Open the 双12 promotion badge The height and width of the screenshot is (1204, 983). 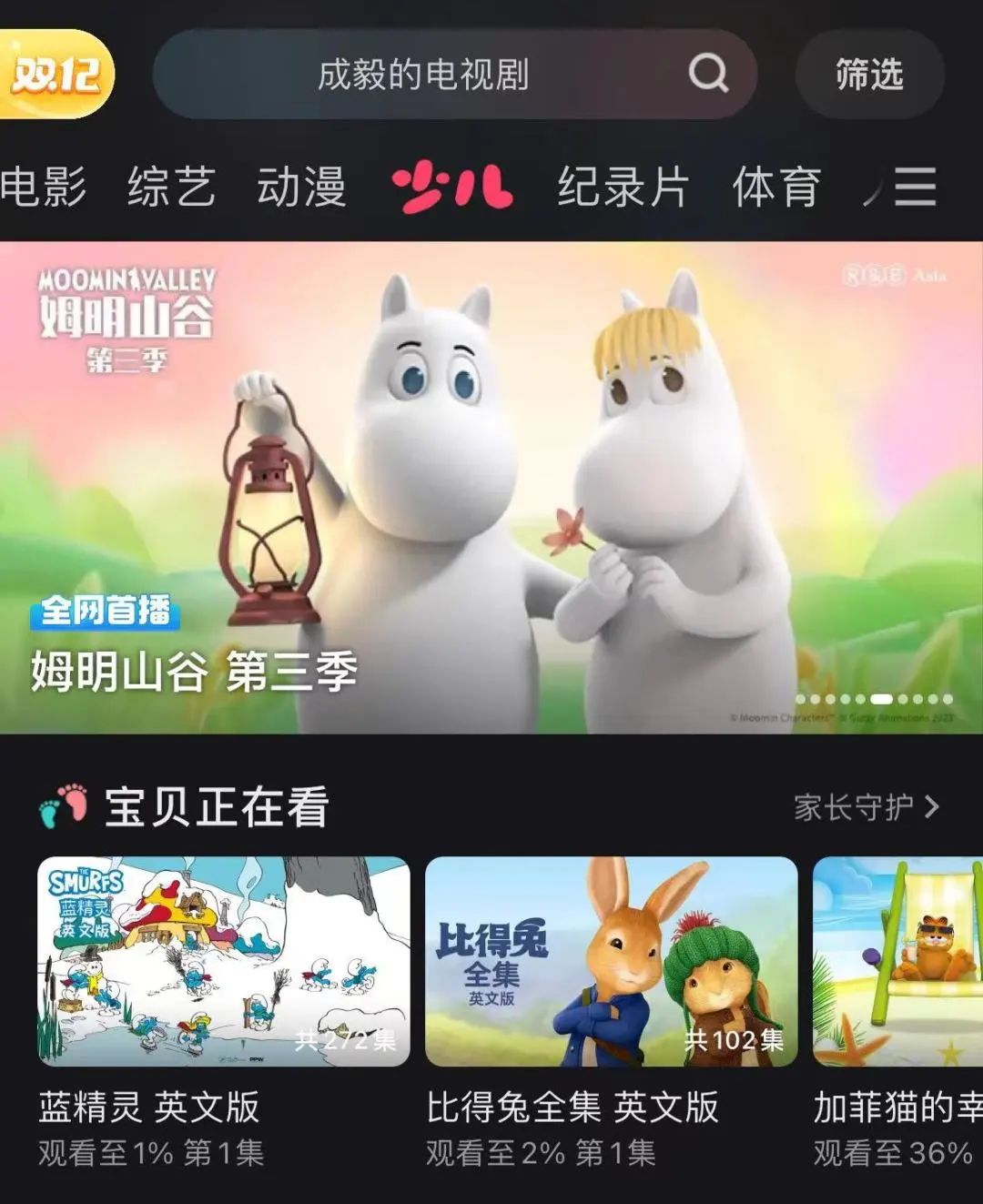(x=56, y=75)
